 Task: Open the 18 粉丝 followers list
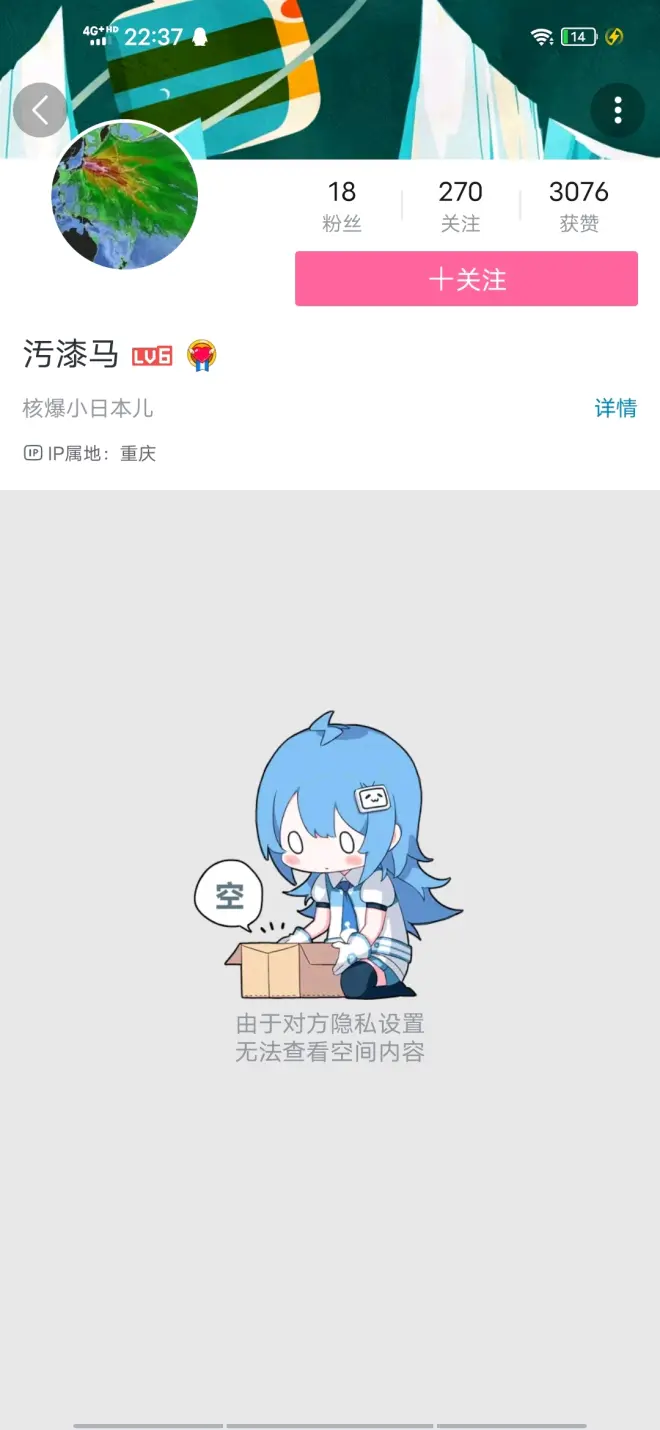point(342,205)
